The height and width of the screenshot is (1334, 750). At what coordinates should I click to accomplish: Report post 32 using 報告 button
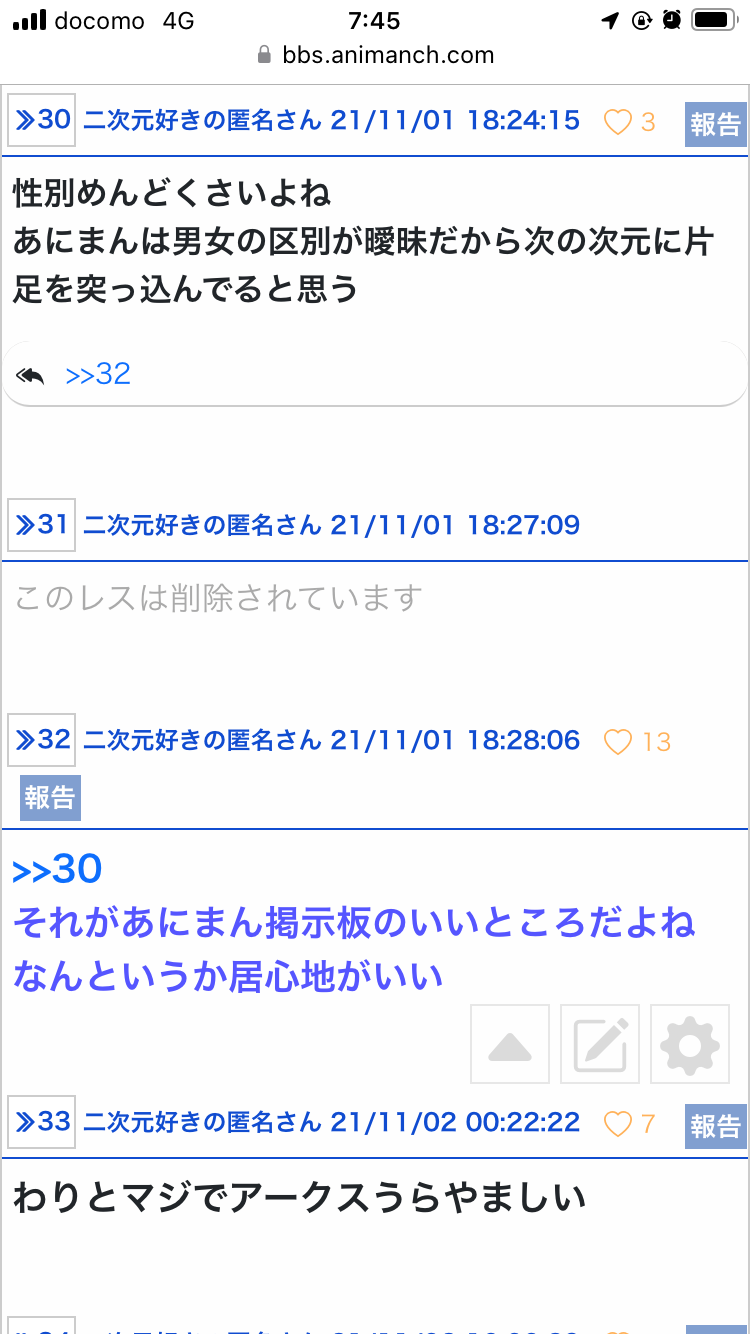click(50, 797)
